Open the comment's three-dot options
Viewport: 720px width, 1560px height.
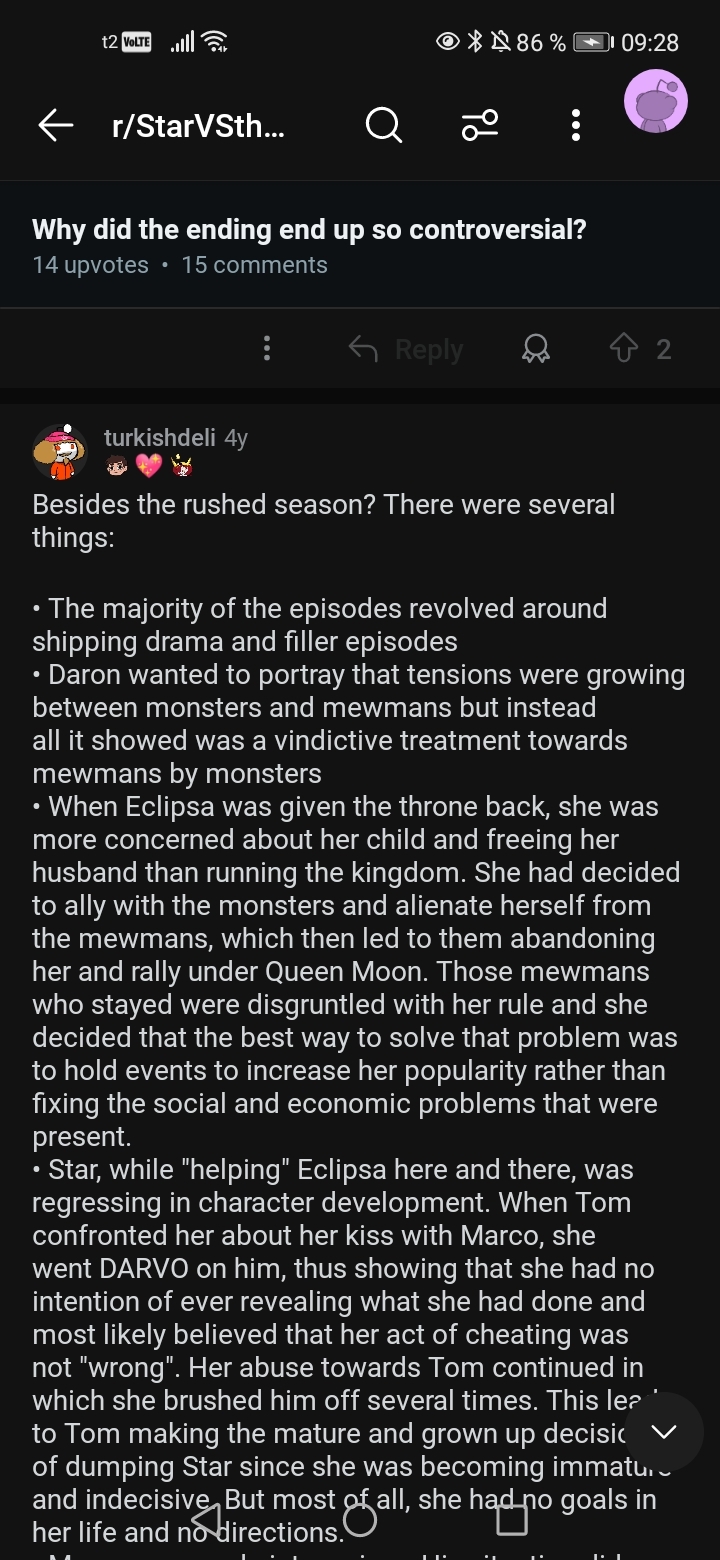tap(266, 348)
